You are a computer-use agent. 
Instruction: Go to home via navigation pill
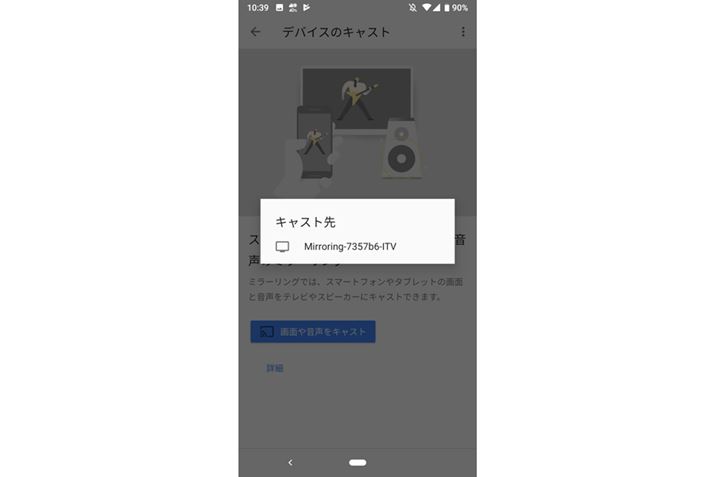tap(357, 462)
